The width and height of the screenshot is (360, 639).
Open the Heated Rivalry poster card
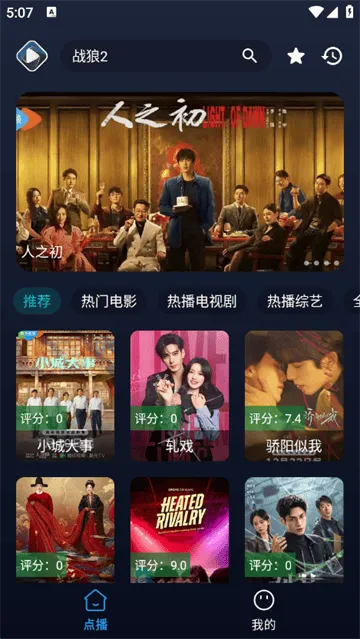(179, 530)
